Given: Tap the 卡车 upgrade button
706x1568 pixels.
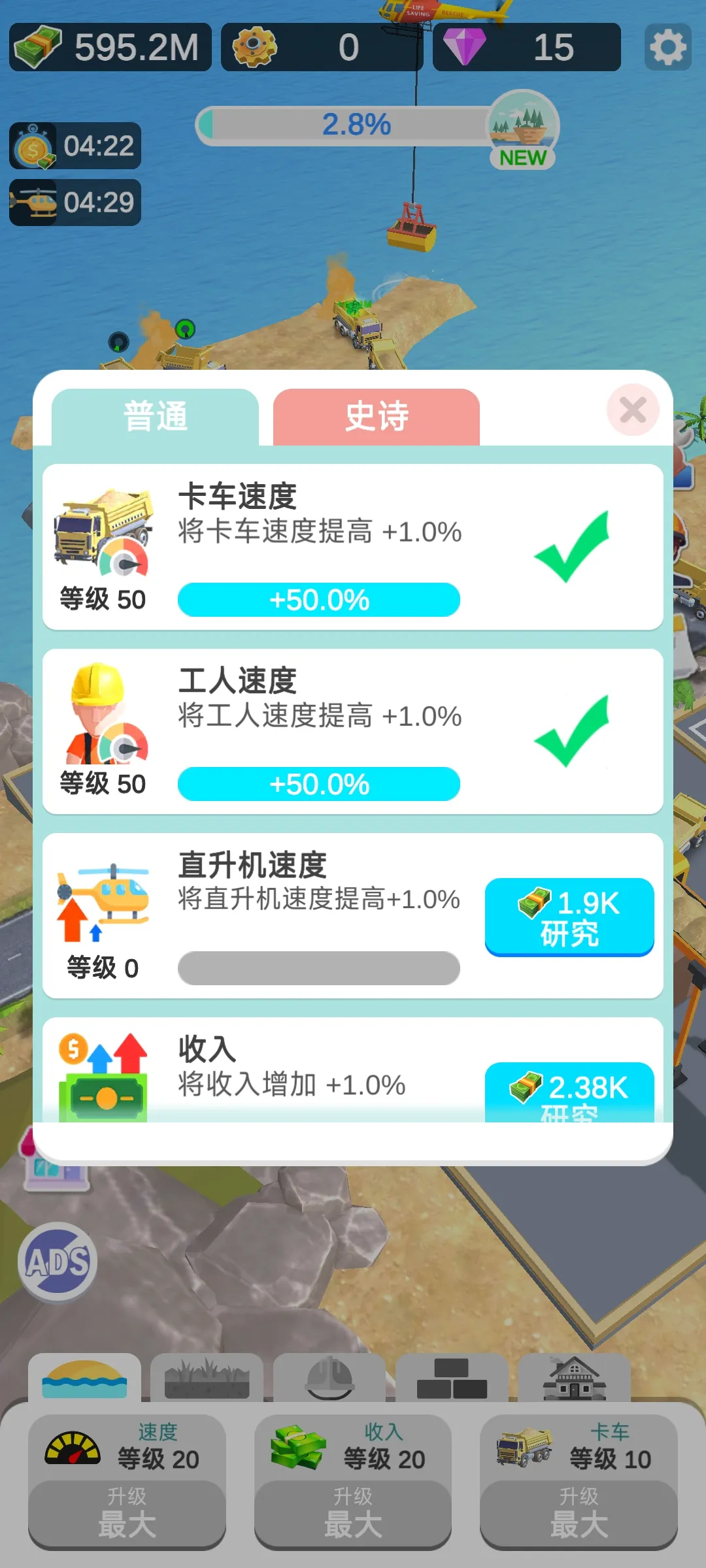Looking at the screenshot, I should pyautogui.click(x=579, y=1513).
